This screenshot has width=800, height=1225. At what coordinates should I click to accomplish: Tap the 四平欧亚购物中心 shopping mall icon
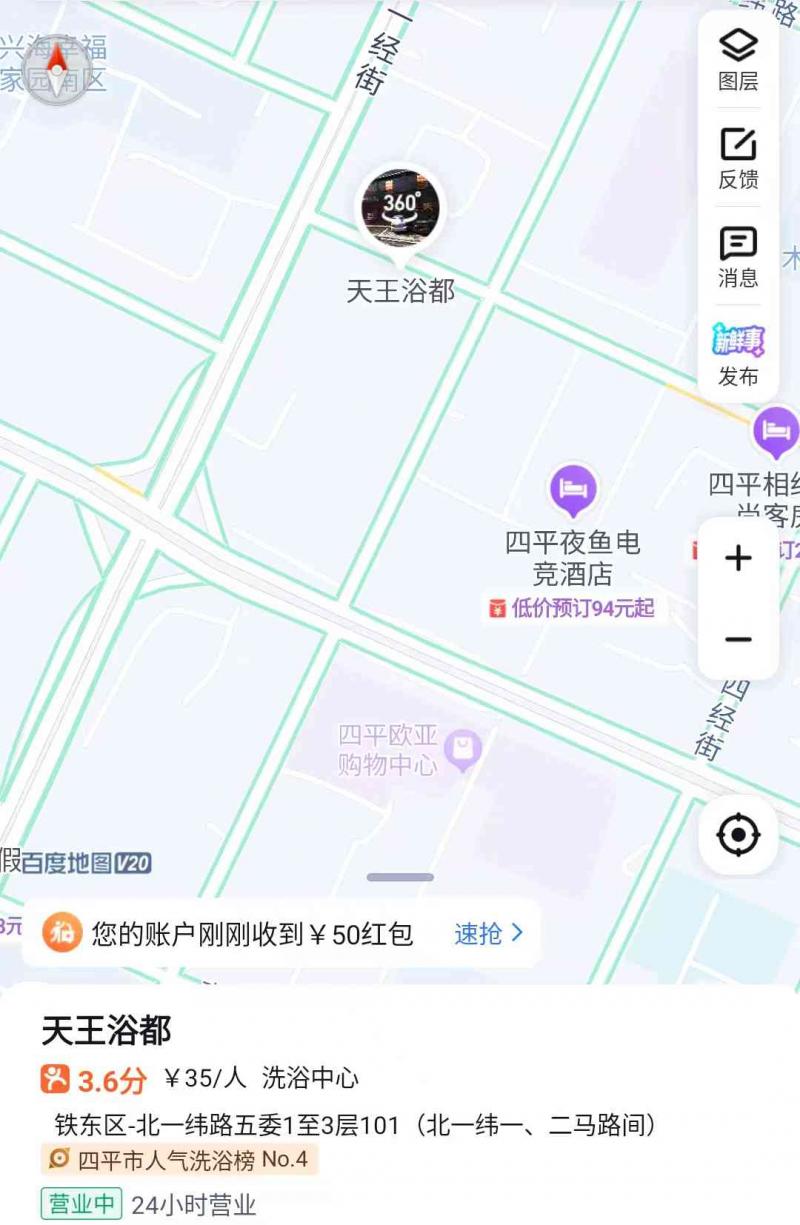[x=461, y=749]
